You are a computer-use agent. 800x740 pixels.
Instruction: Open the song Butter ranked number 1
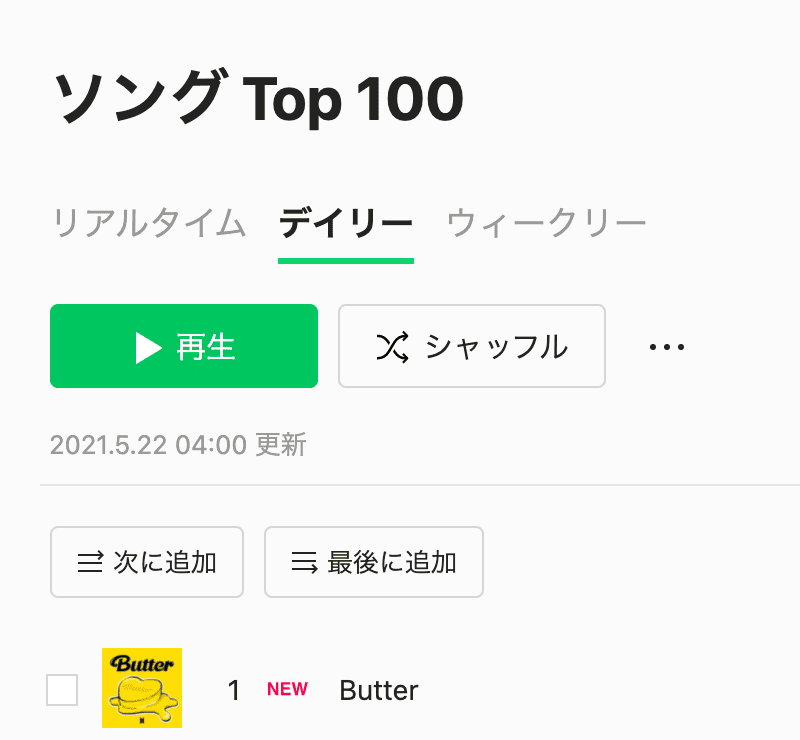379,690
